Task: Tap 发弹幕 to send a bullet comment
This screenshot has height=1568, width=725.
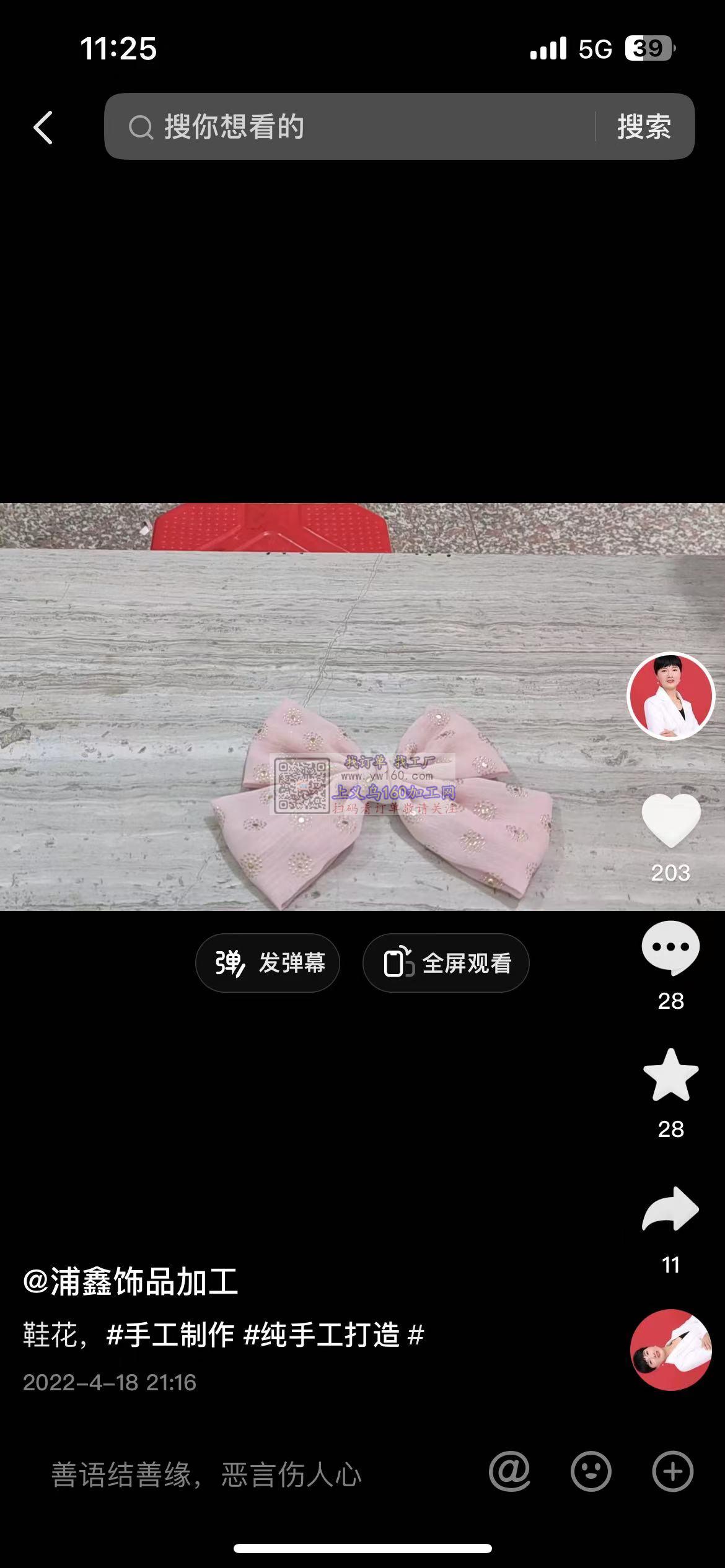Action: click(x=268, y=963)
